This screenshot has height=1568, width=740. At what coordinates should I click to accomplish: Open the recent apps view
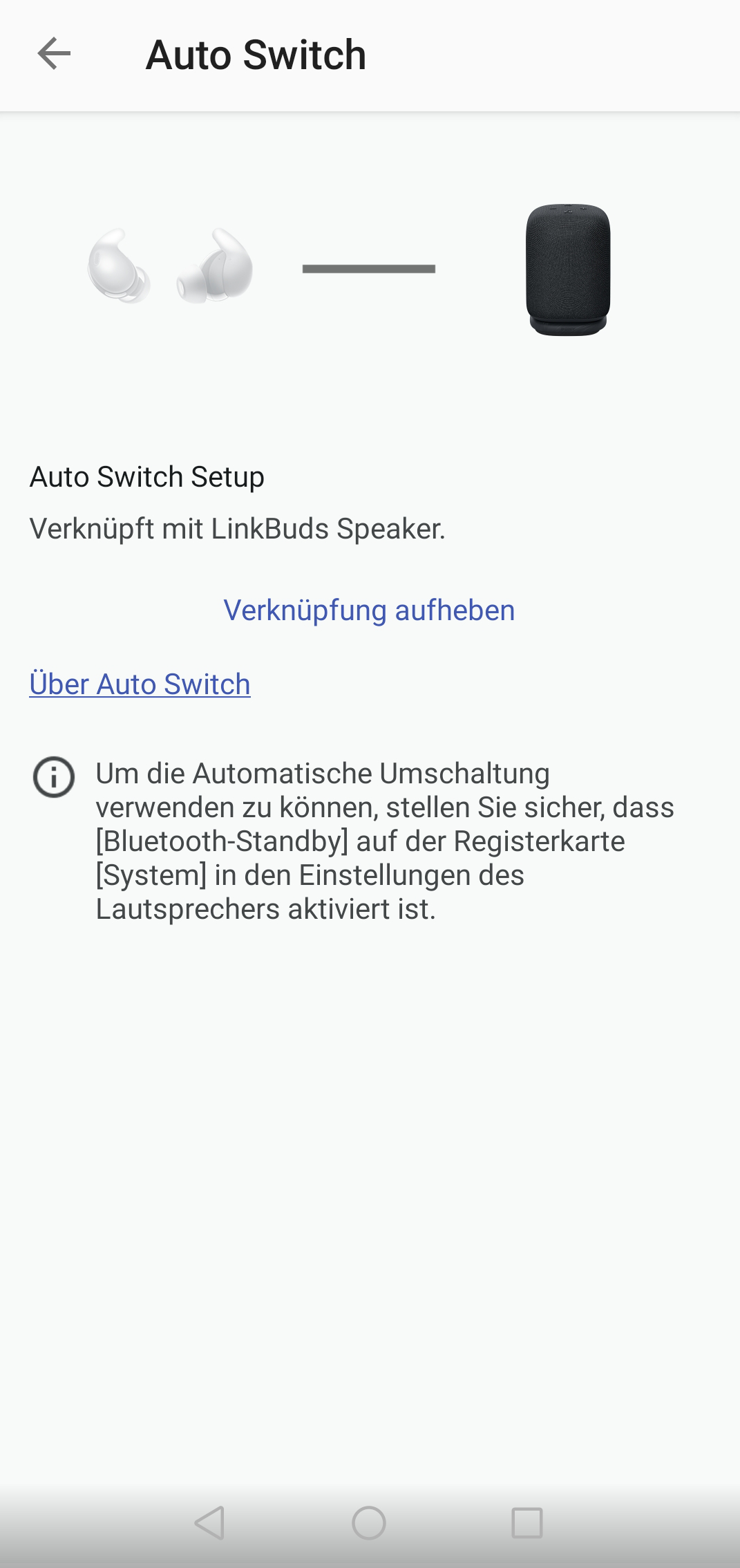click(x=527, y=1522)
